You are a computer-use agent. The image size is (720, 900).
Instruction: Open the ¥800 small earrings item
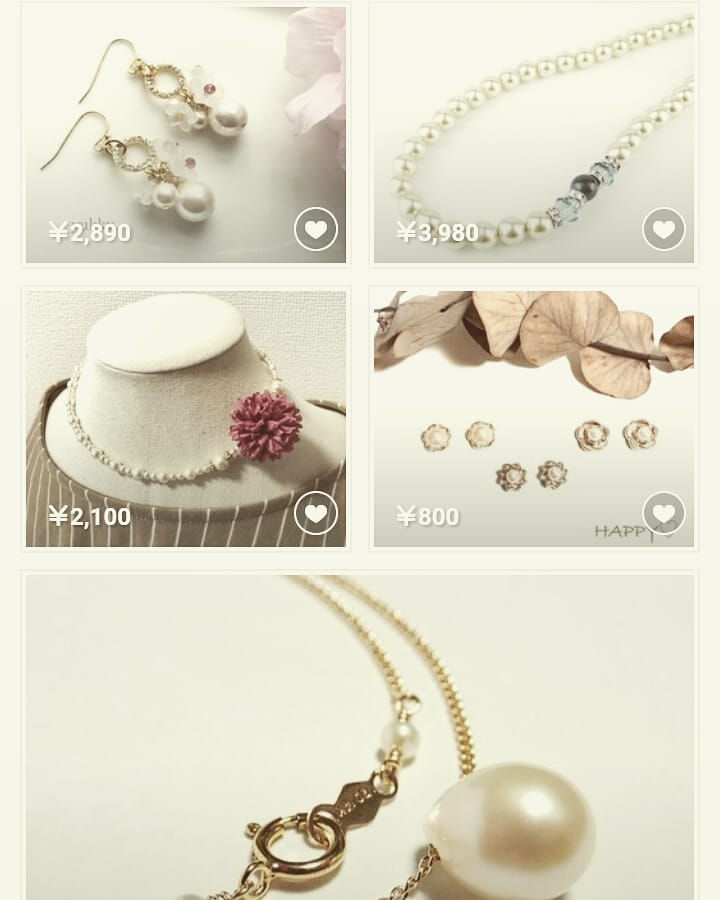(533, 410)
